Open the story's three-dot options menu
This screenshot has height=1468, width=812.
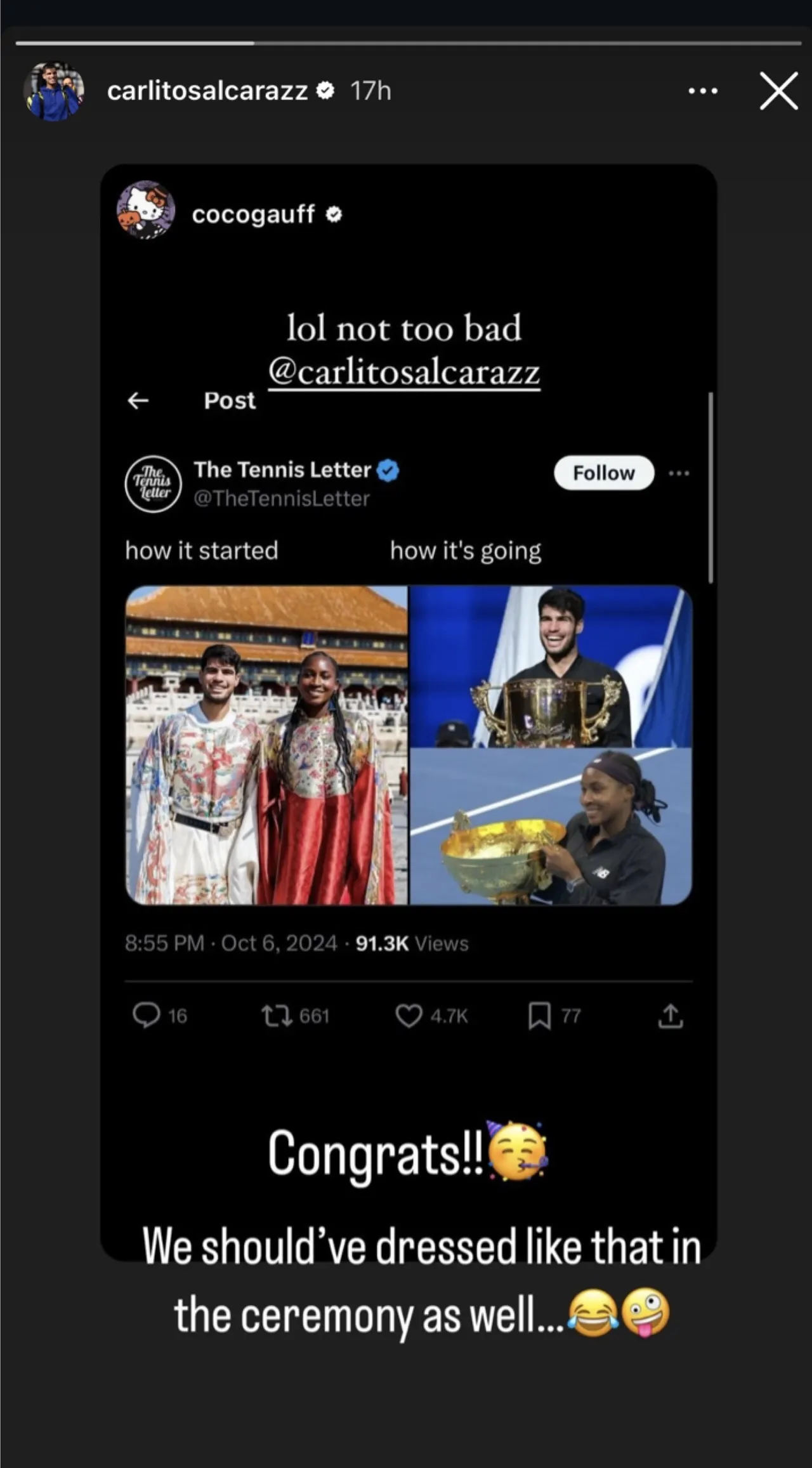703,91
